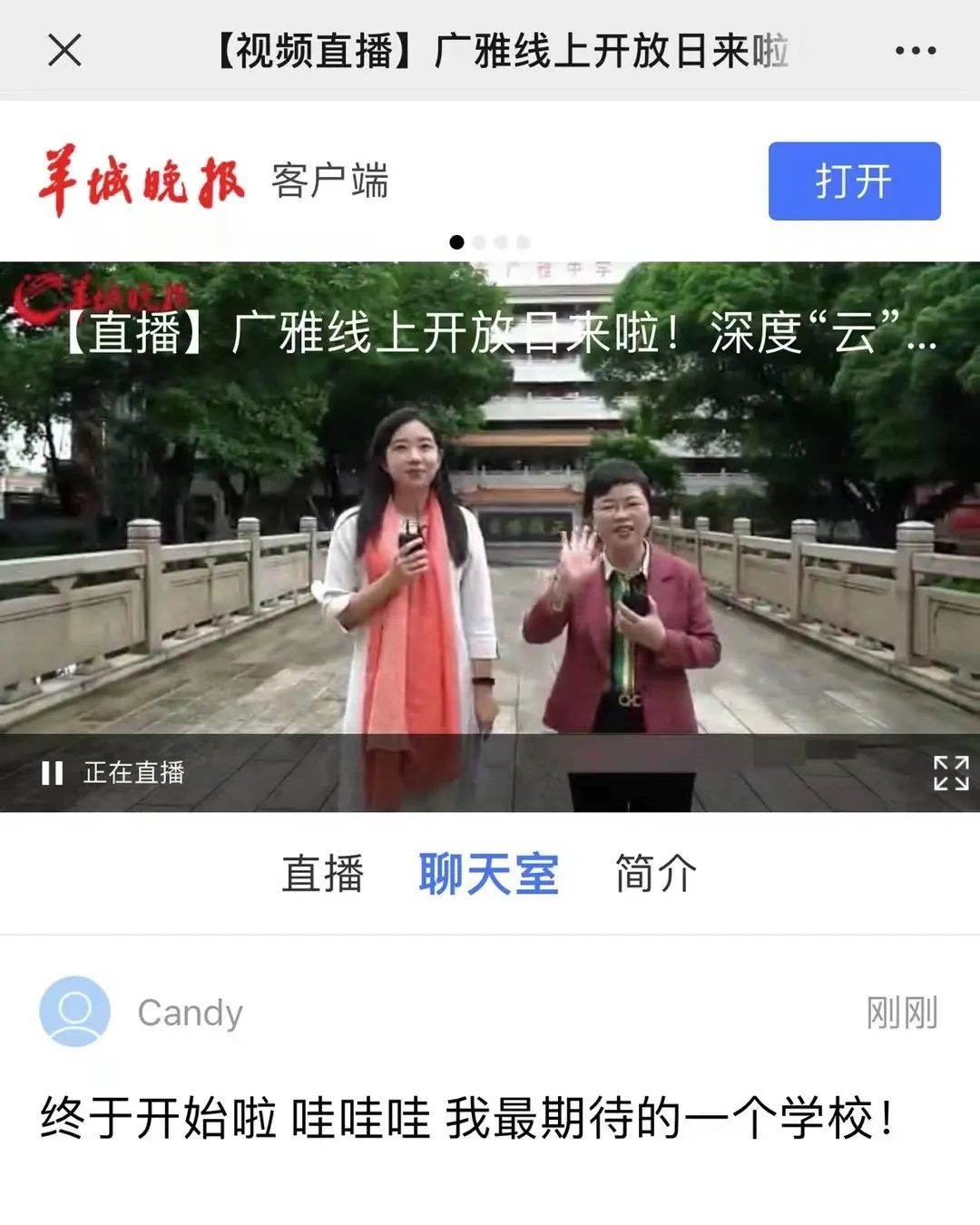Image resolution: width=980 pixels, height=1225 pixels.
Task: Enter fullscreen video mode
Action: (951, 773)
